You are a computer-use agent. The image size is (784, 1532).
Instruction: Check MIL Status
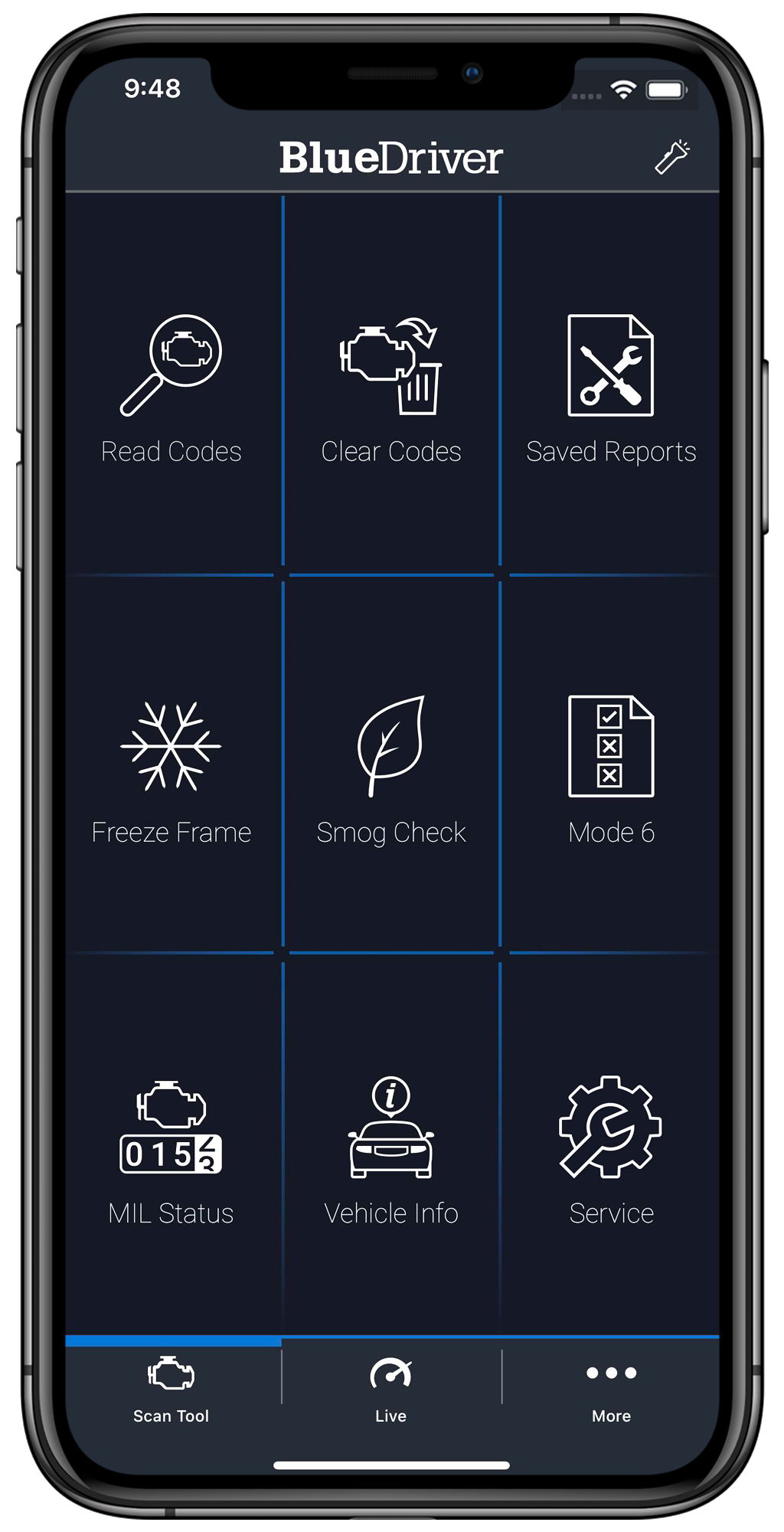click(171, 1149)
